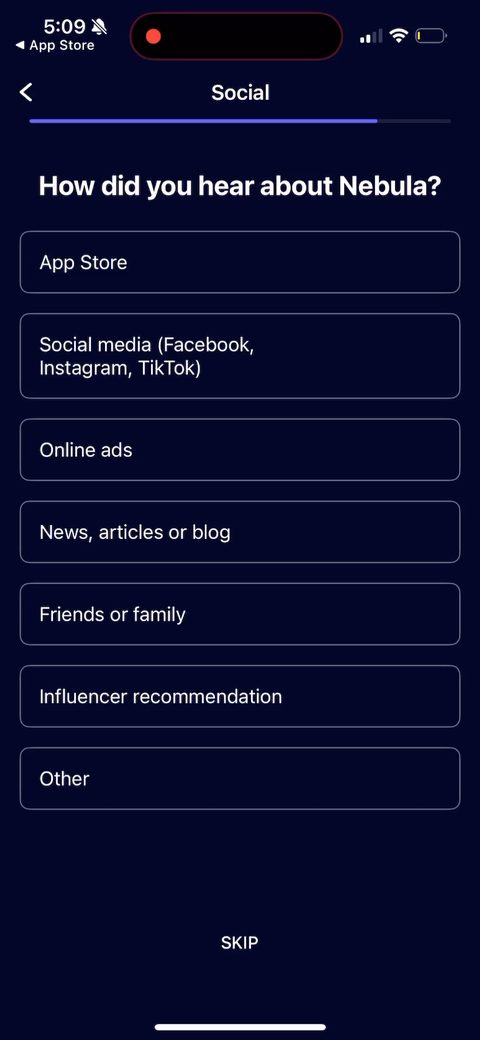This screenshot has height=1040, width=480.
Task: Select Influencer recommendation option
Action: [240, 696]
